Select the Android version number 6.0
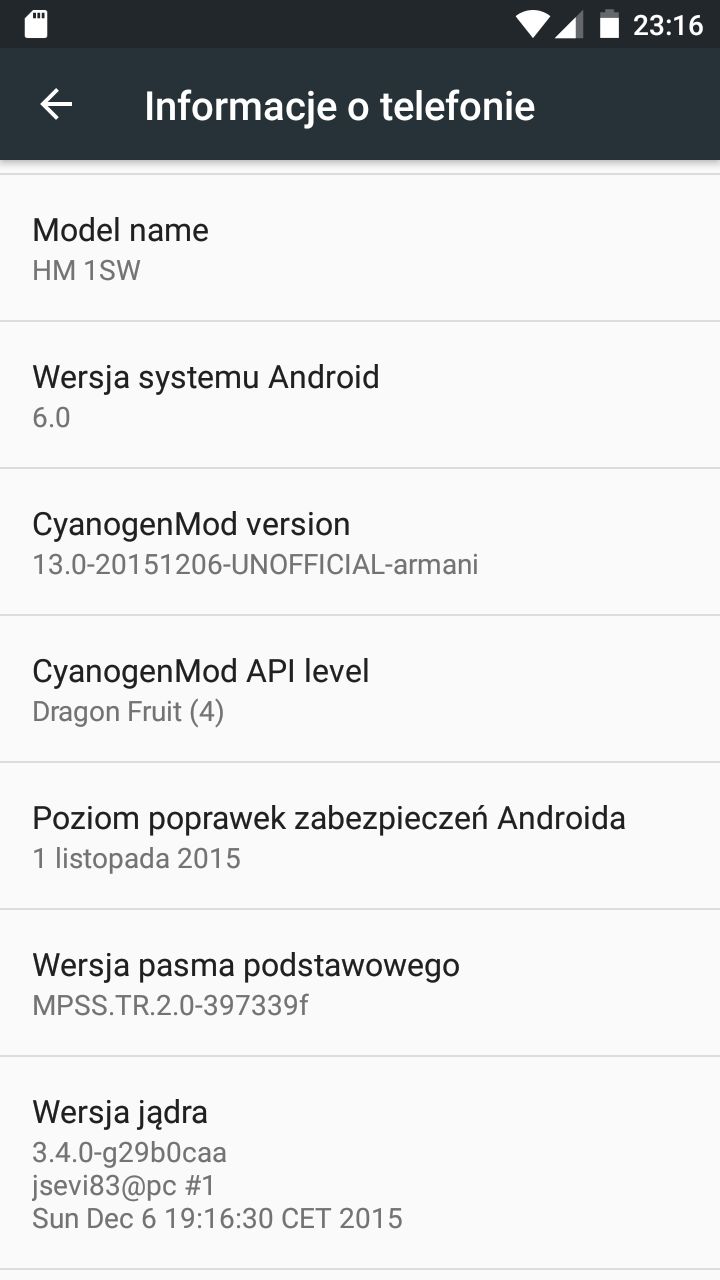This screenshot has width=720, height=1280. click(51, 417)
